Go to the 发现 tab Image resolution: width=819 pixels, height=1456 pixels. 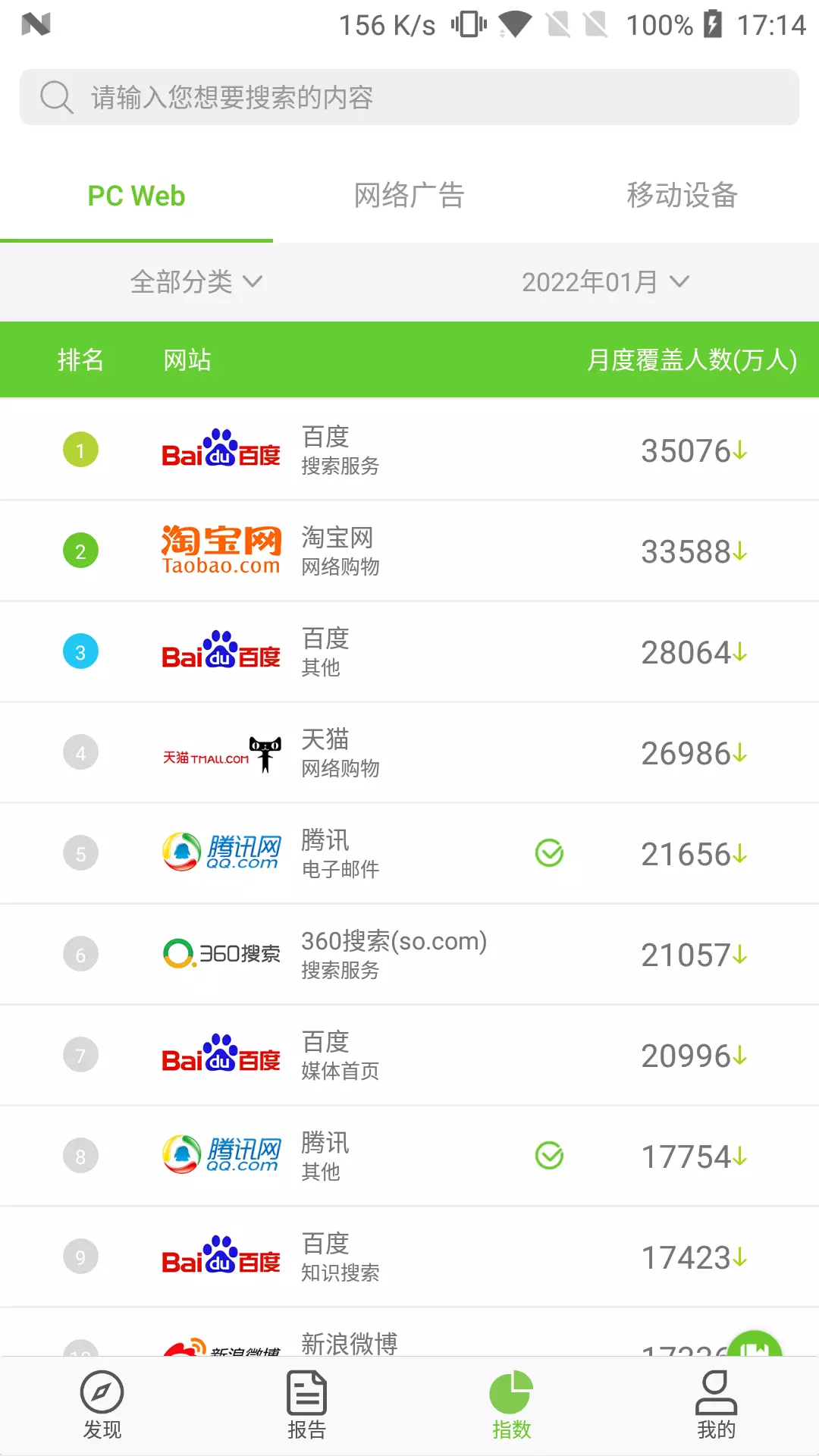(x=102, y=1405)
